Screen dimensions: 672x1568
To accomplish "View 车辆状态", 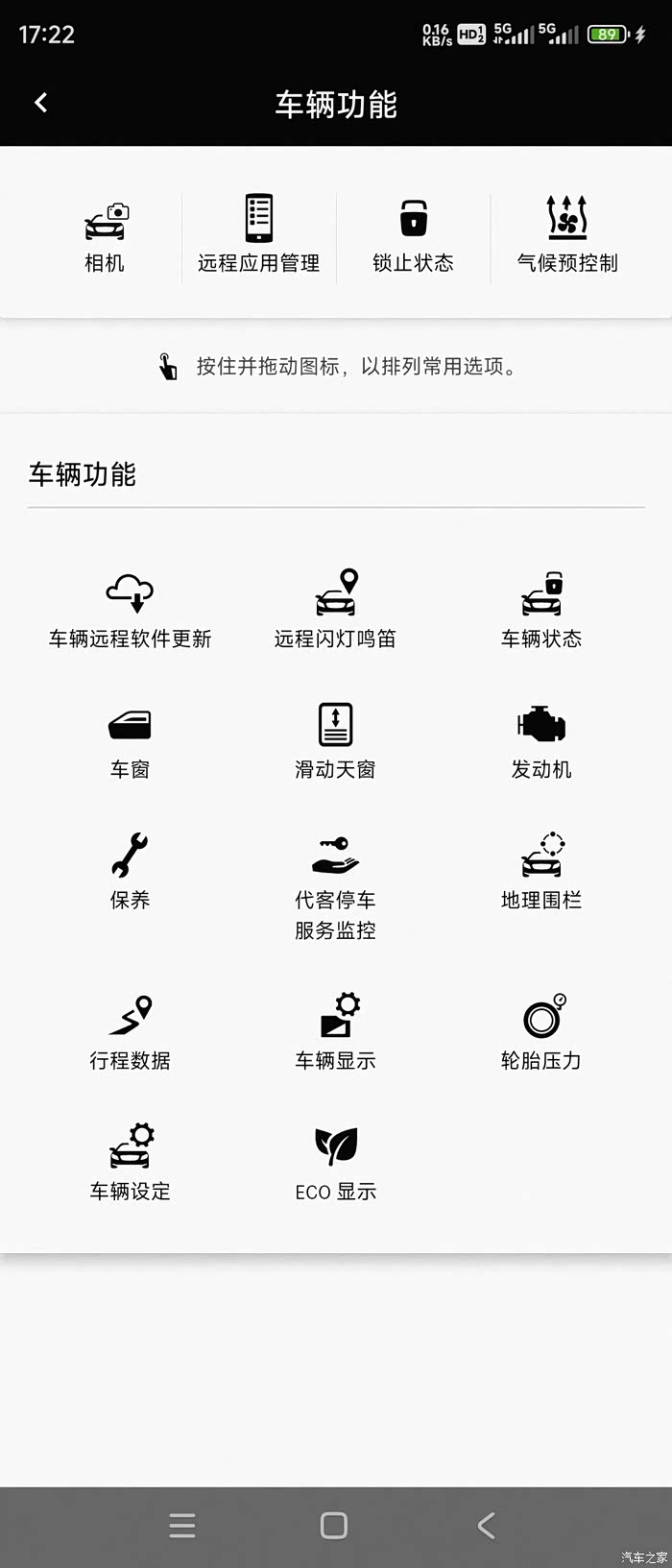I will coord(541,610).
